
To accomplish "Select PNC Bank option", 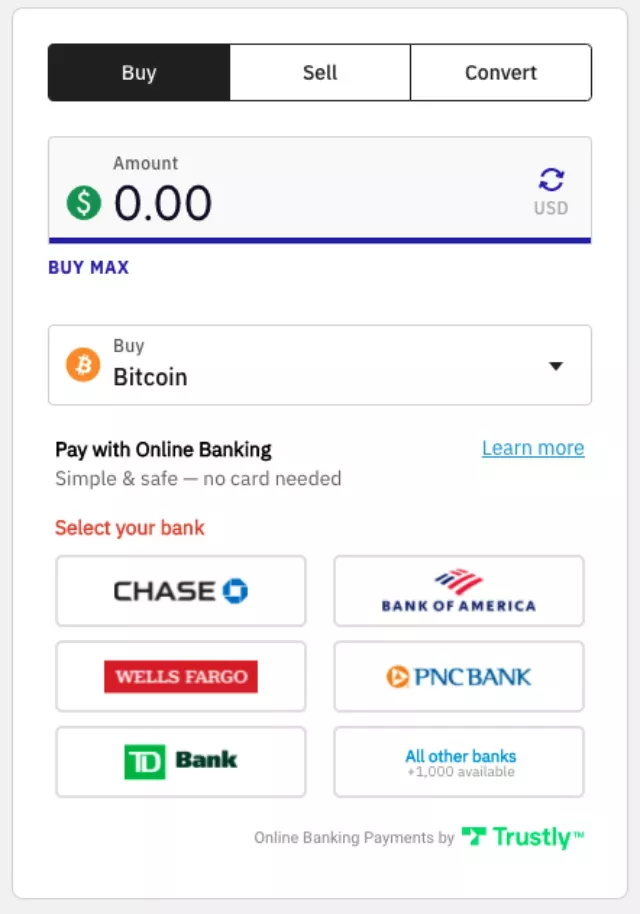I will point(459,677).
